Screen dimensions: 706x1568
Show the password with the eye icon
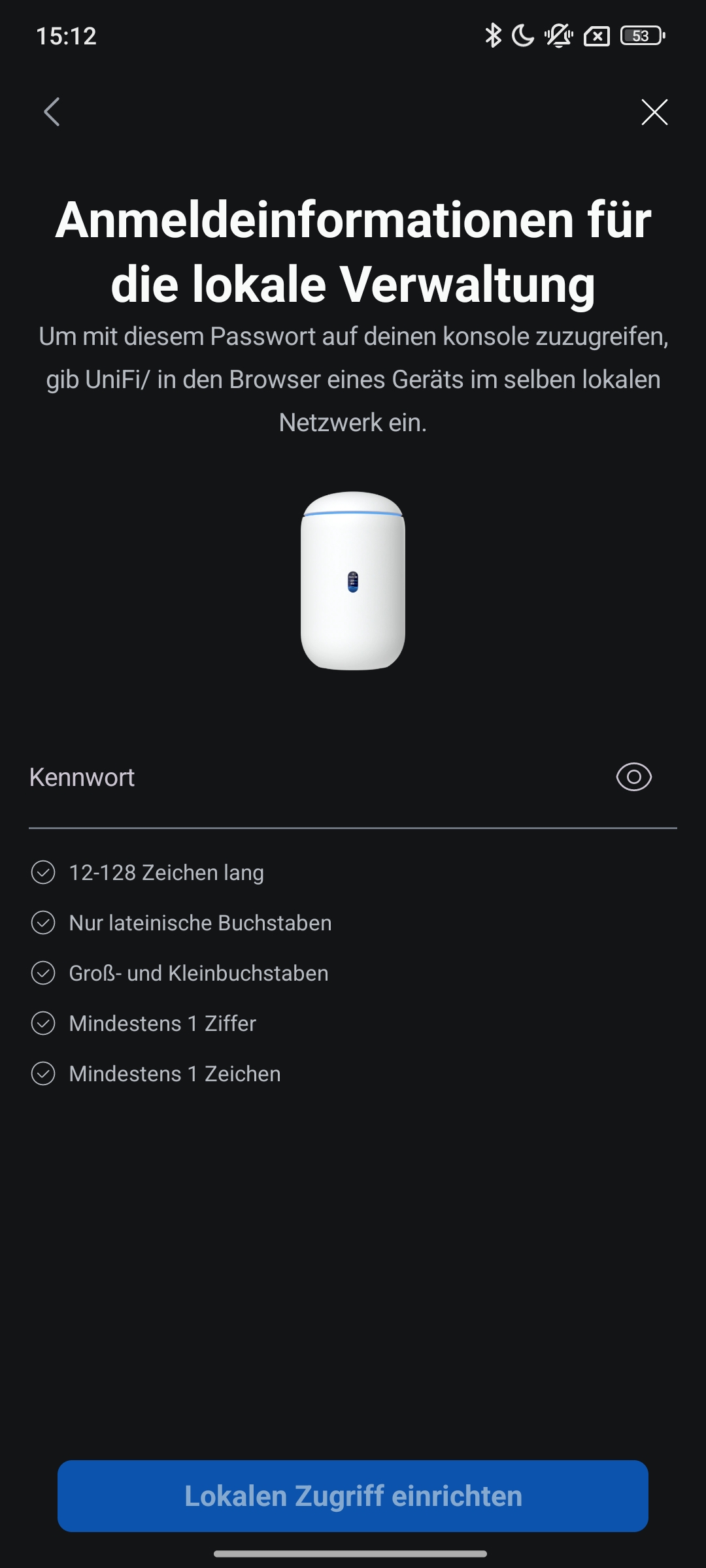[x=633, y=777]
